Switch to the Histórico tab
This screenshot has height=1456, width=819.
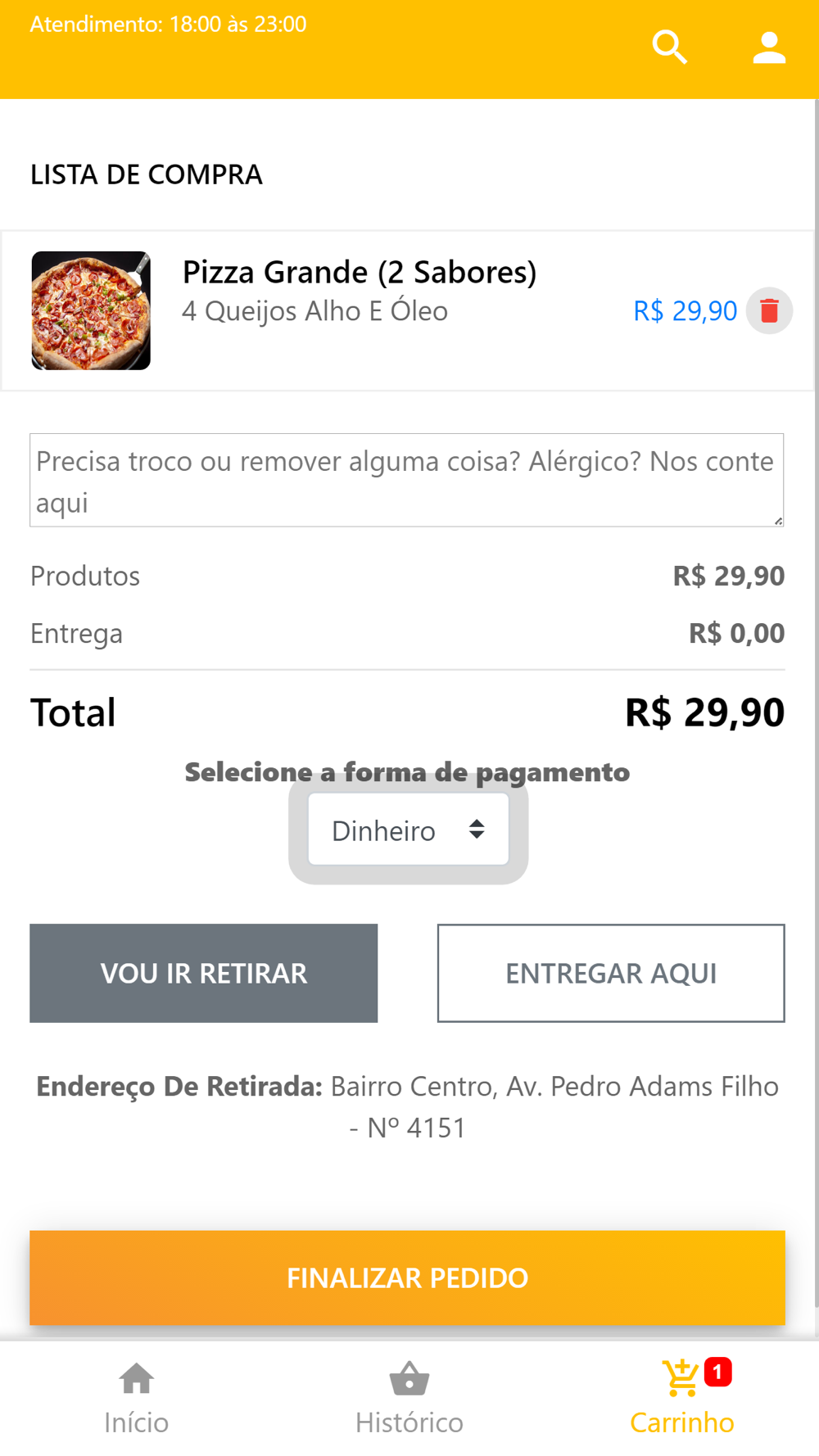tap(409, 1399)
